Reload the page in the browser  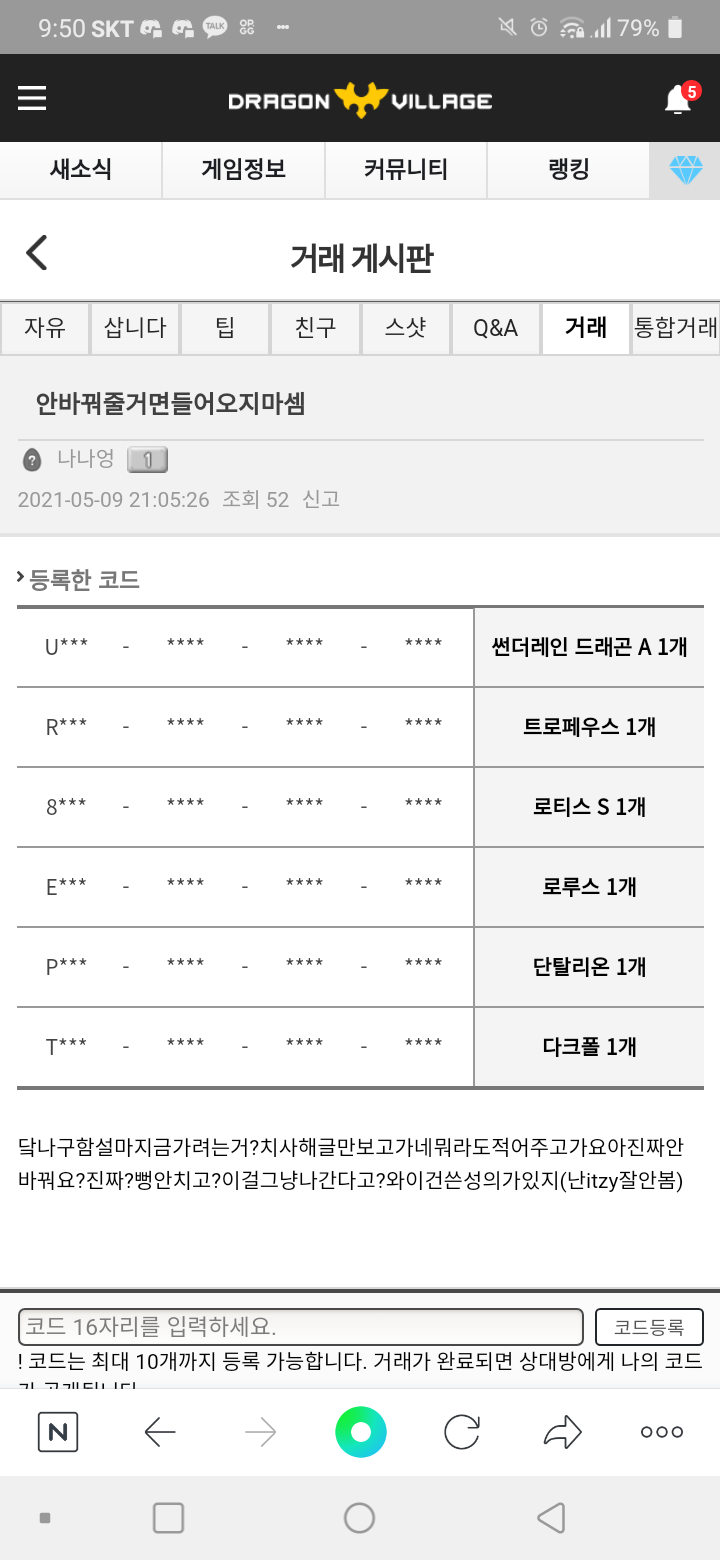tap(462, 1432)
